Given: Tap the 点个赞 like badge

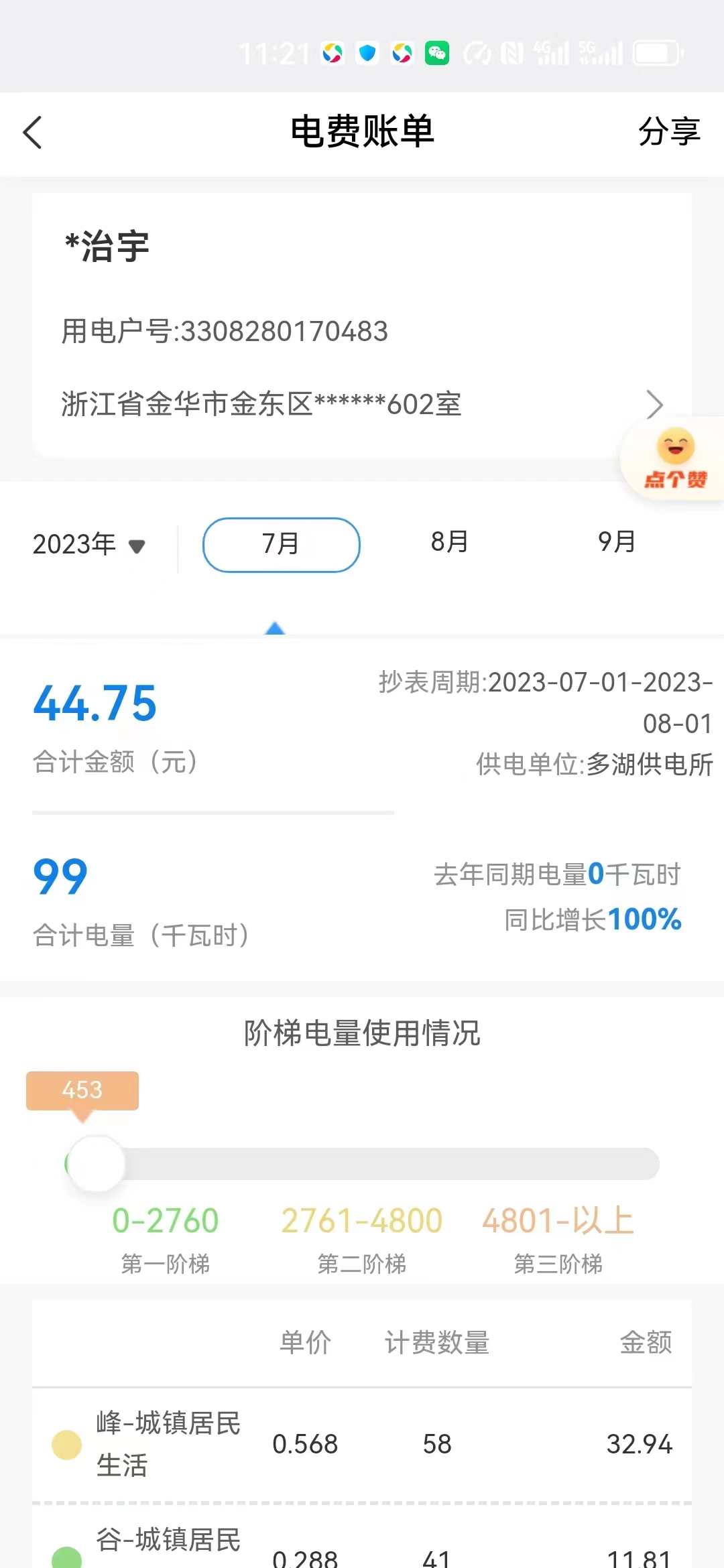Looking at the screenshot, I should point(675,460).
